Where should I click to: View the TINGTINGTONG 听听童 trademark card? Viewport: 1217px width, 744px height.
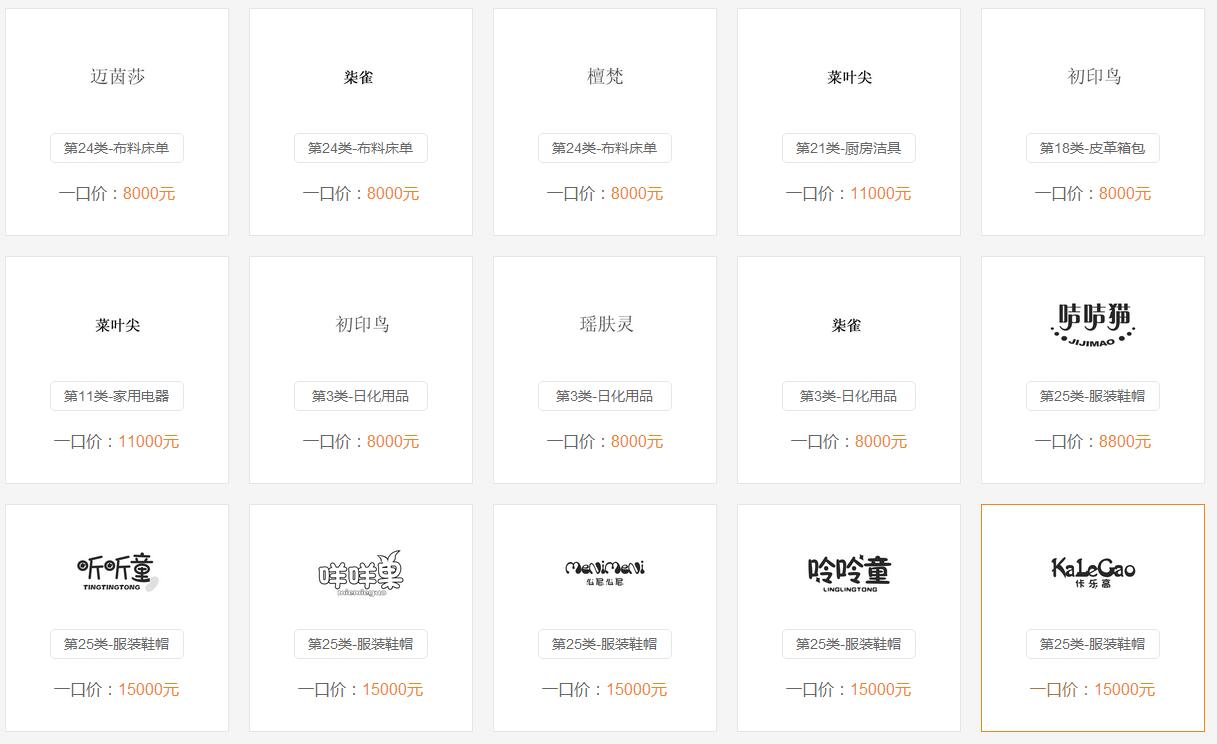click(x=117, y=572)
